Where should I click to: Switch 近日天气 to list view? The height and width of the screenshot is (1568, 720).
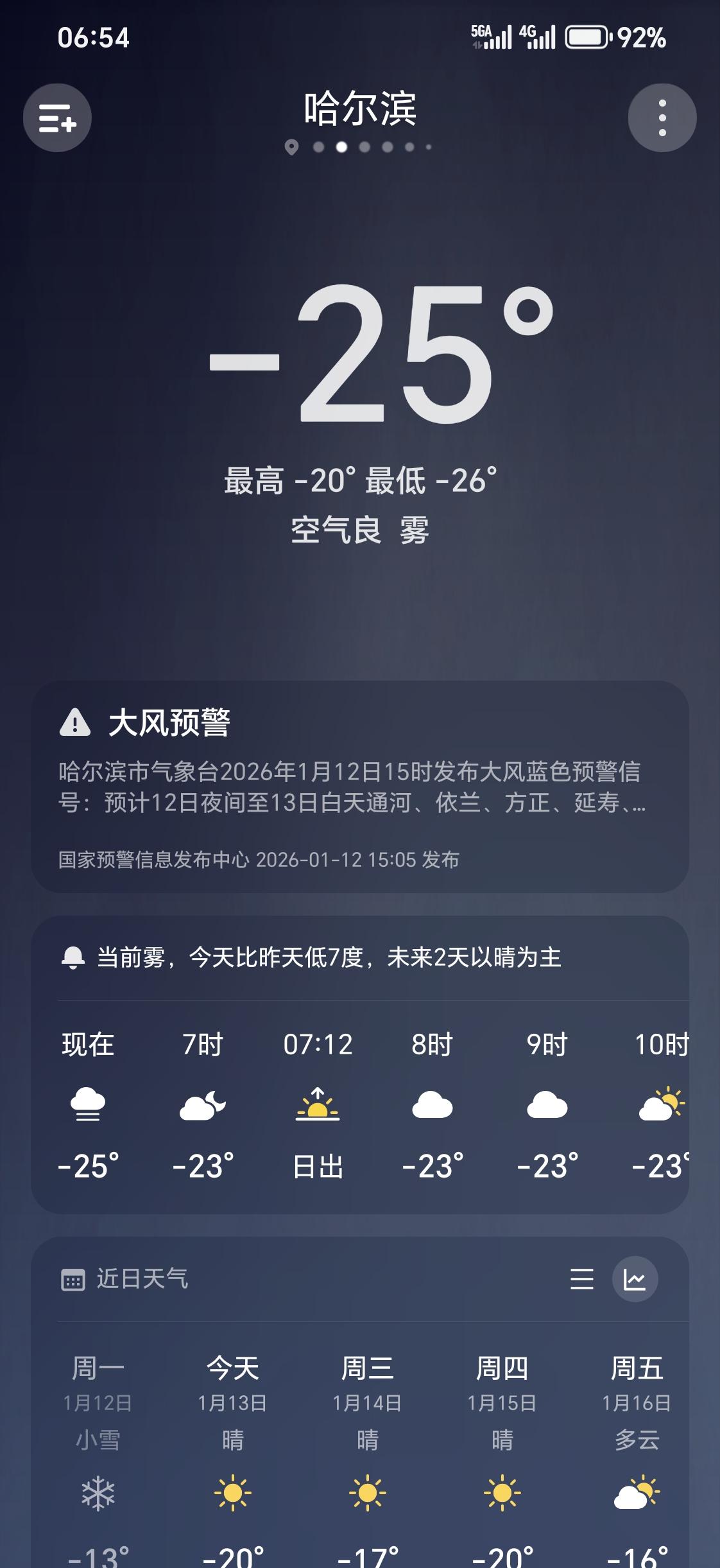[x=581, y=1279]
